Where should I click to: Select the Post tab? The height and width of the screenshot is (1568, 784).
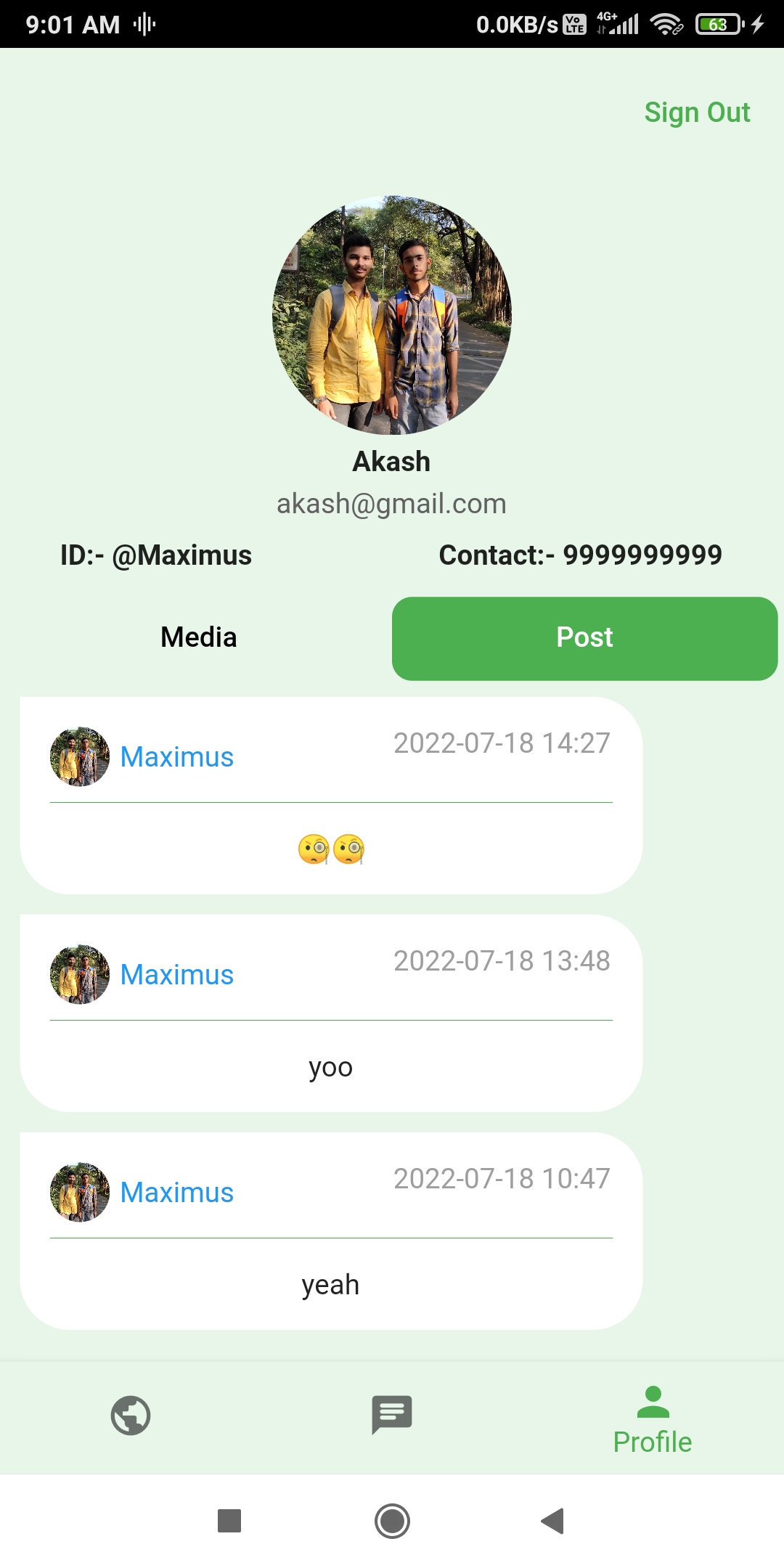pyautogui.click(x=584, y=638)
